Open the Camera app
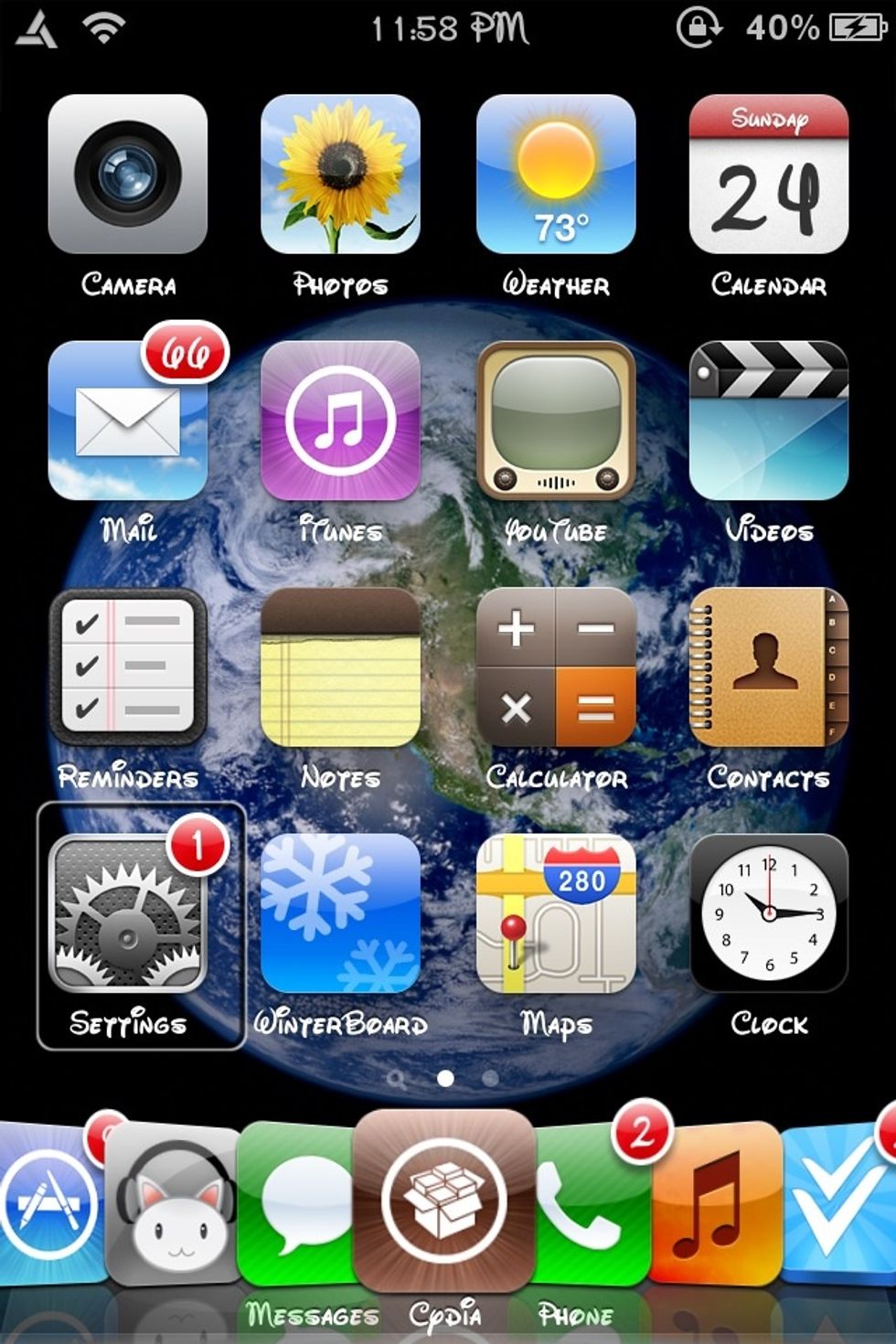 128,174
